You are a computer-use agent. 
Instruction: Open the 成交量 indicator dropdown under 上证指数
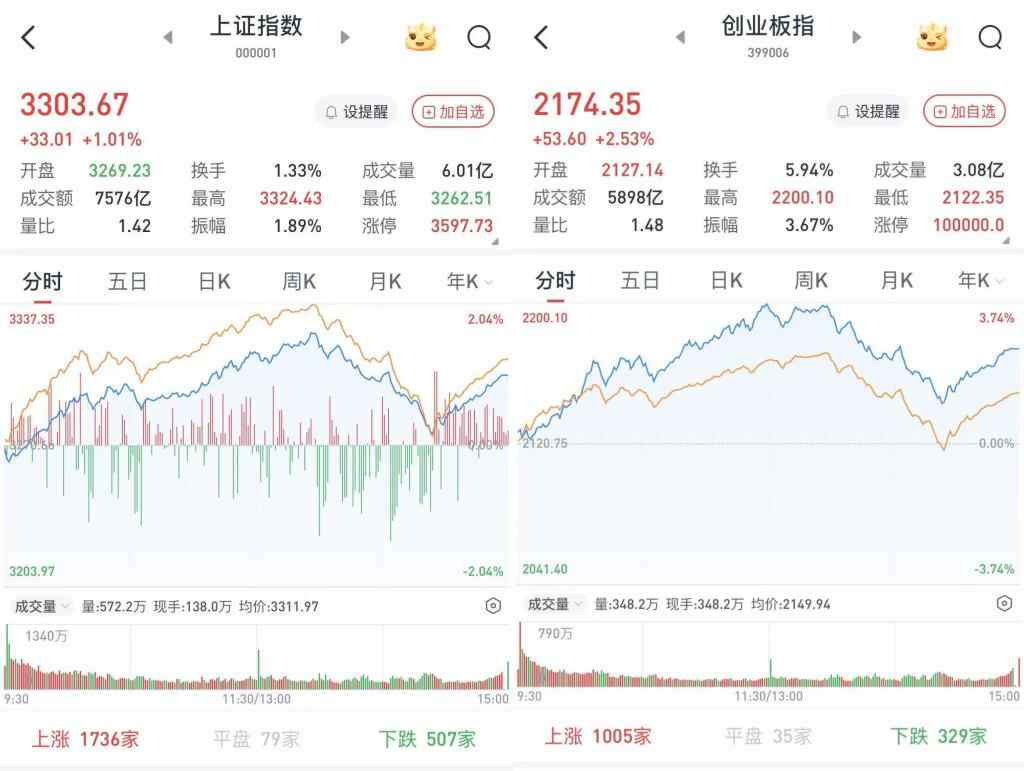[x=40, y=605]
